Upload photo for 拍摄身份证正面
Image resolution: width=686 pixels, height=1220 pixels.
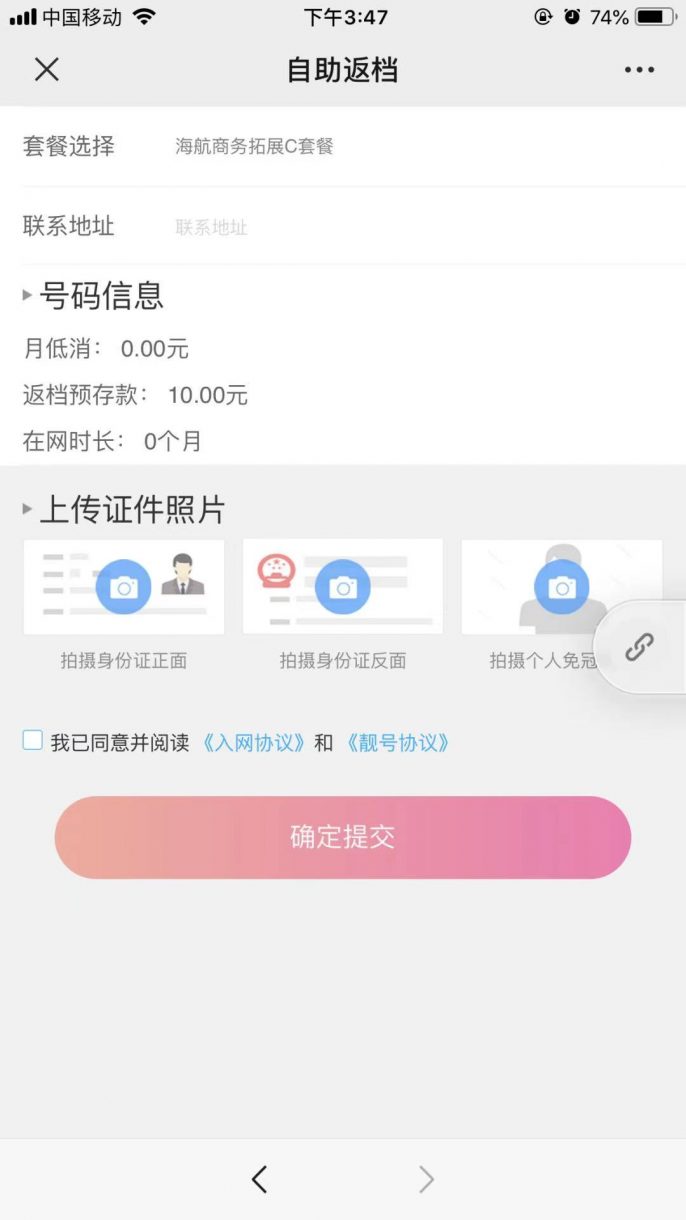click(123, 587)
